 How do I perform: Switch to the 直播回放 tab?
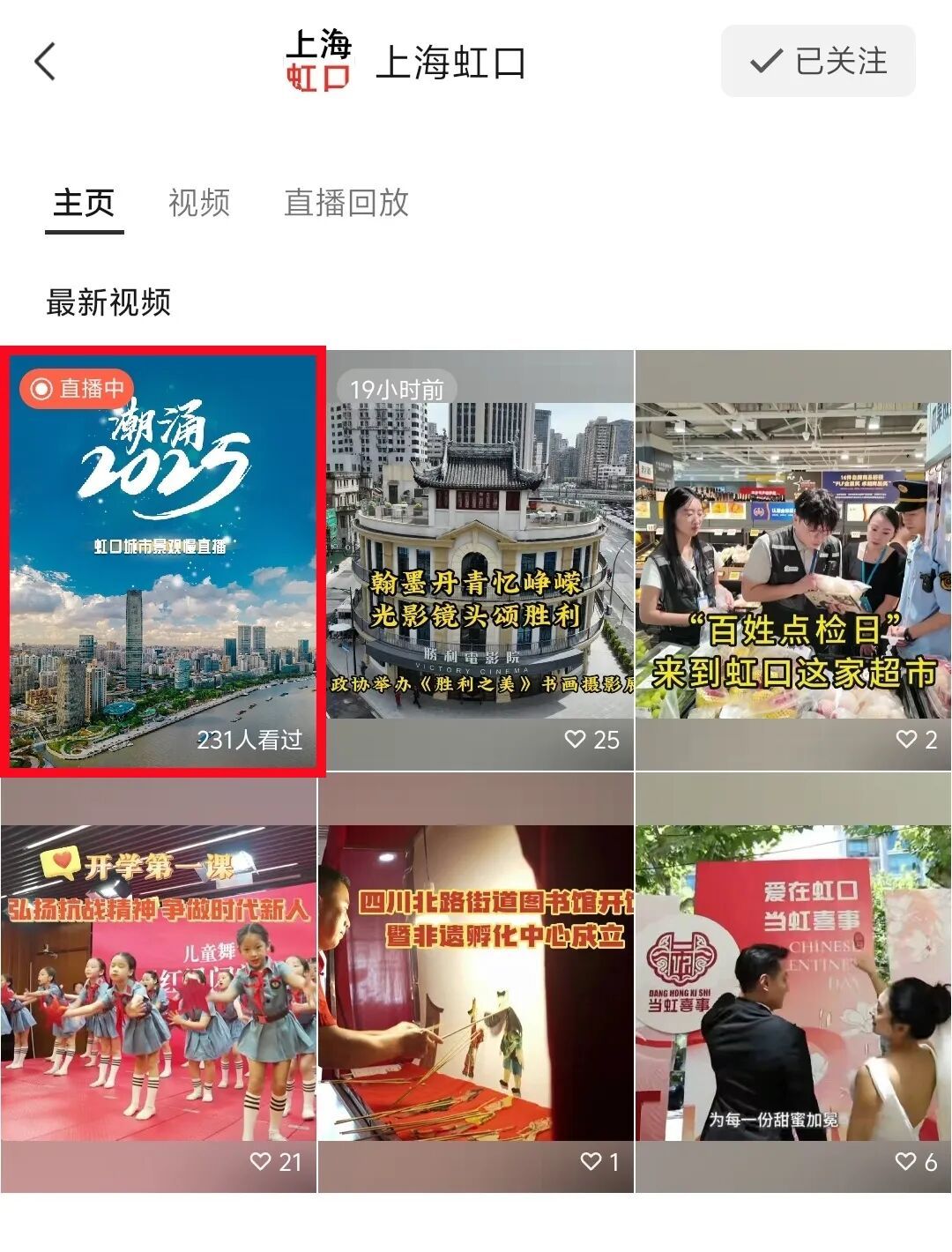tap(346, 203)
